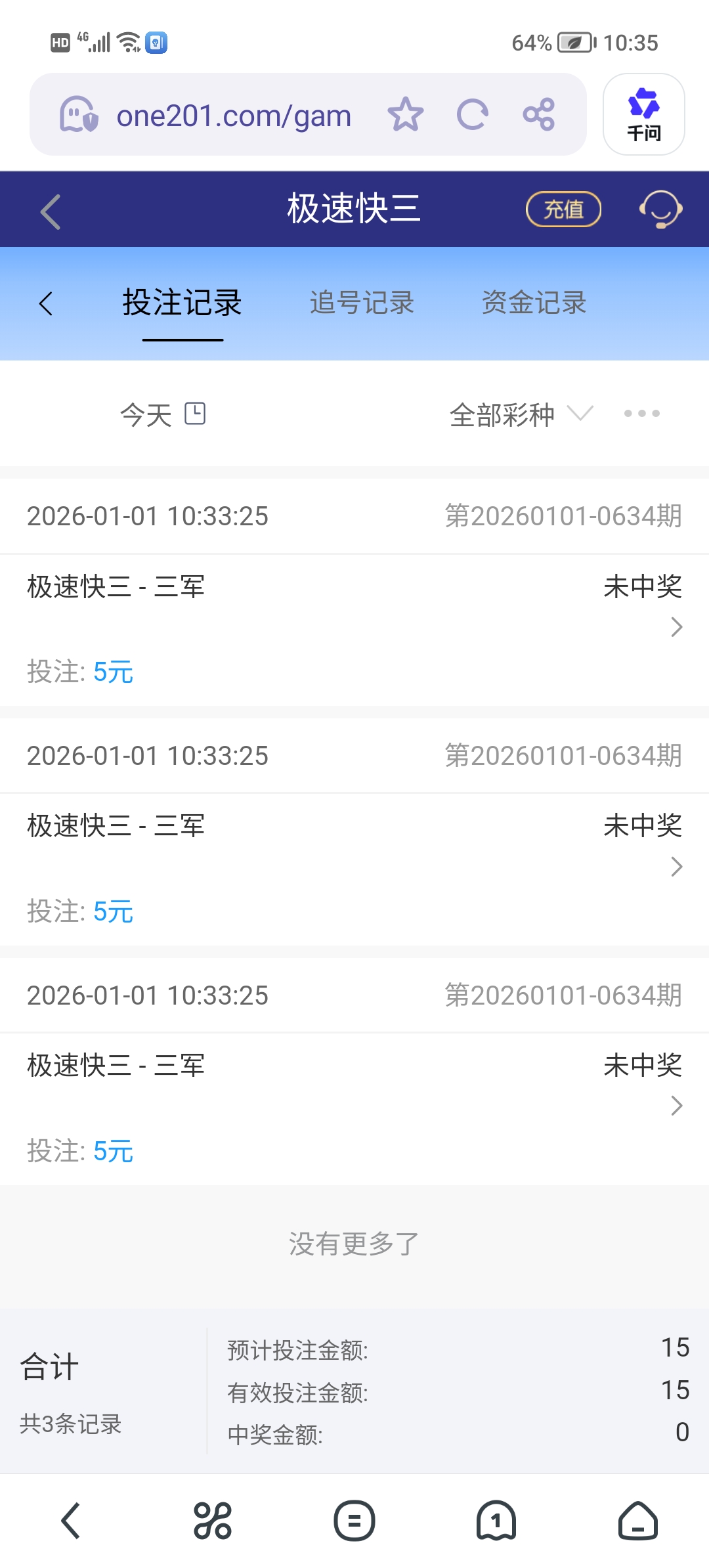Open the more options ellipsis menu
709x1568 pixels.
pos(641,414)
